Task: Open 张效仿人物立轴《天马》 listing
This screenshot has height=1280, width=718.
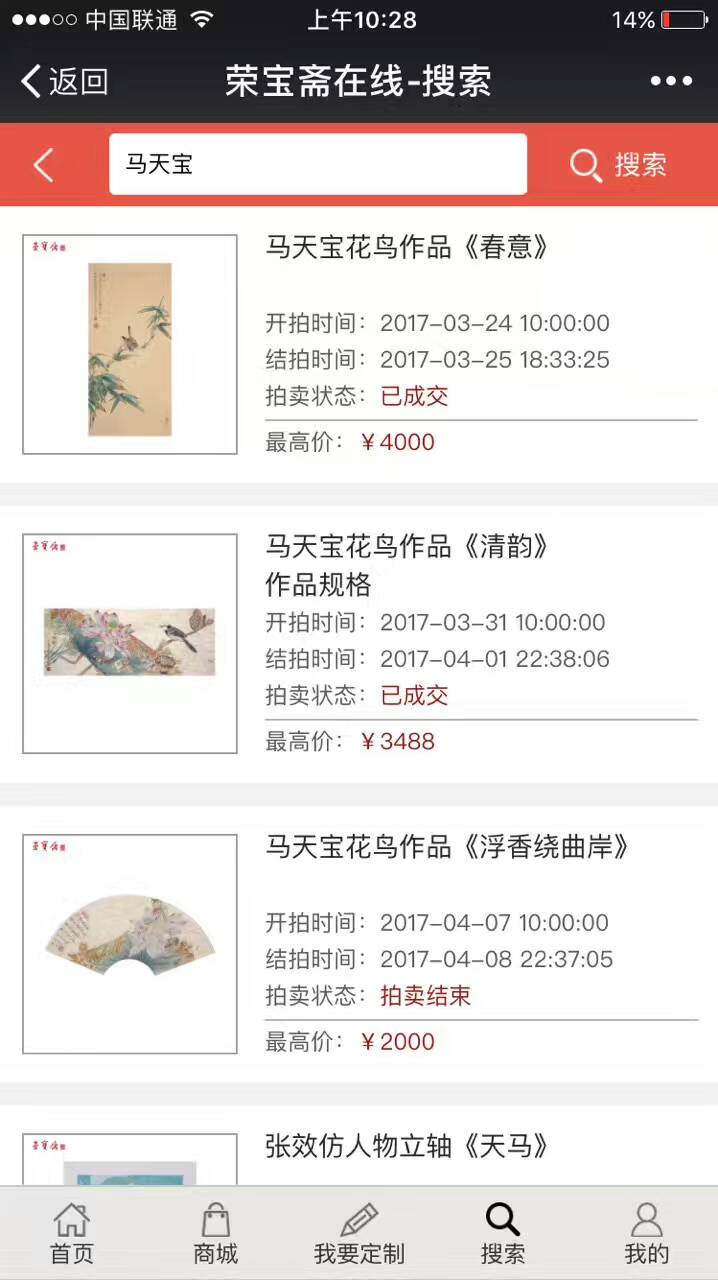Action: point(359,1147)
